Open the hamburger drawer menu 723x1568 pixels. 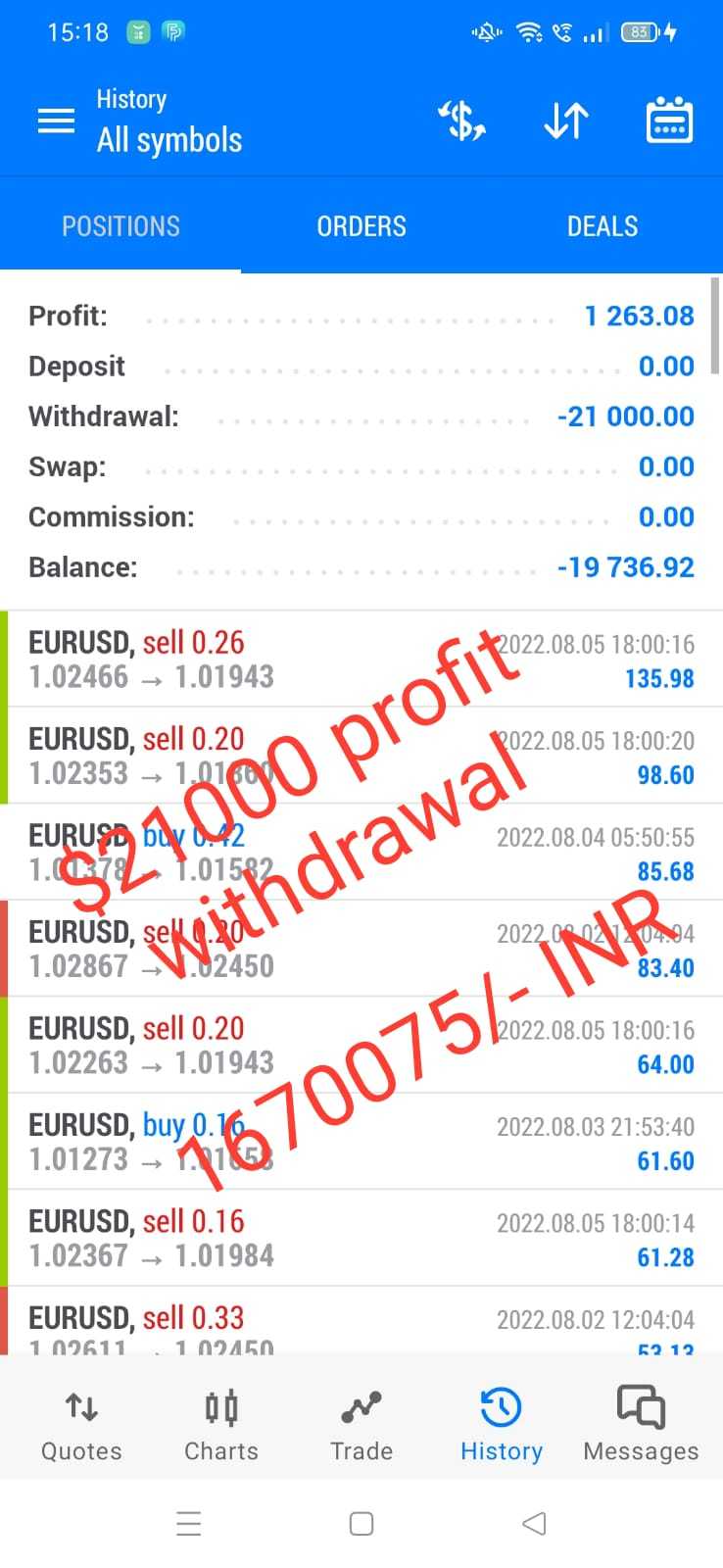pyautogui.click(x=56, y=121)
